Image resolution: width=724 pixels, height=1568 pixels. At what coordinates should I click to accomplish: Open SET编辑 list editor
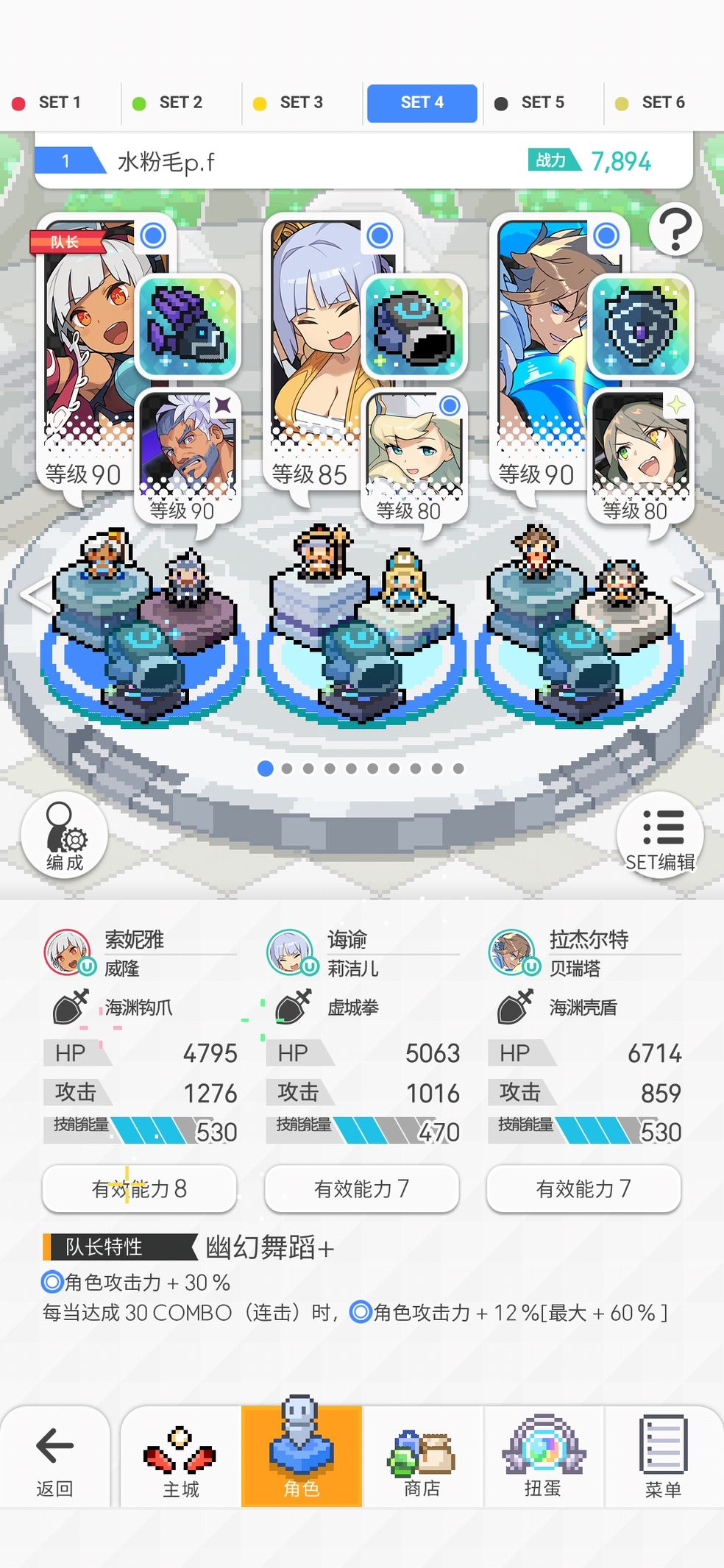tap(660, 835)
